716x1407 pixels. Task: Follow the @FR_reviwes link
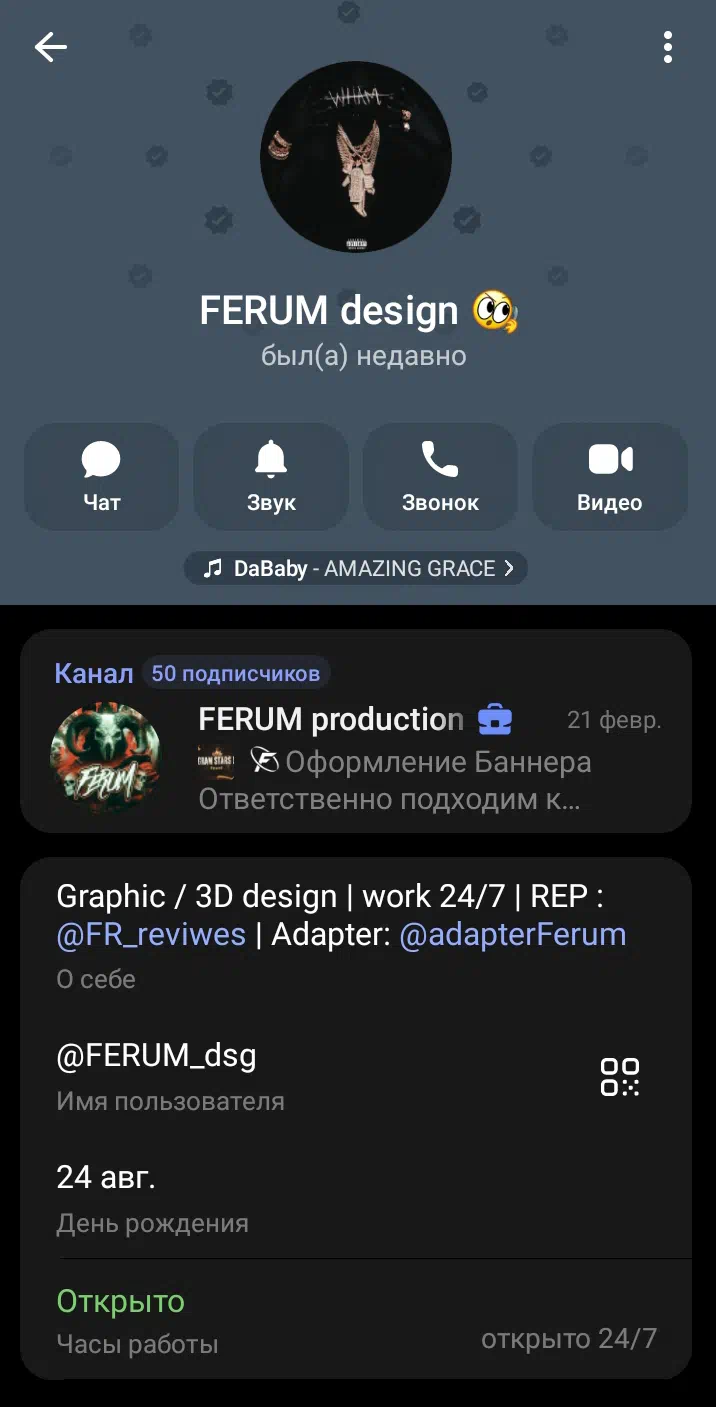click(151, 934)
